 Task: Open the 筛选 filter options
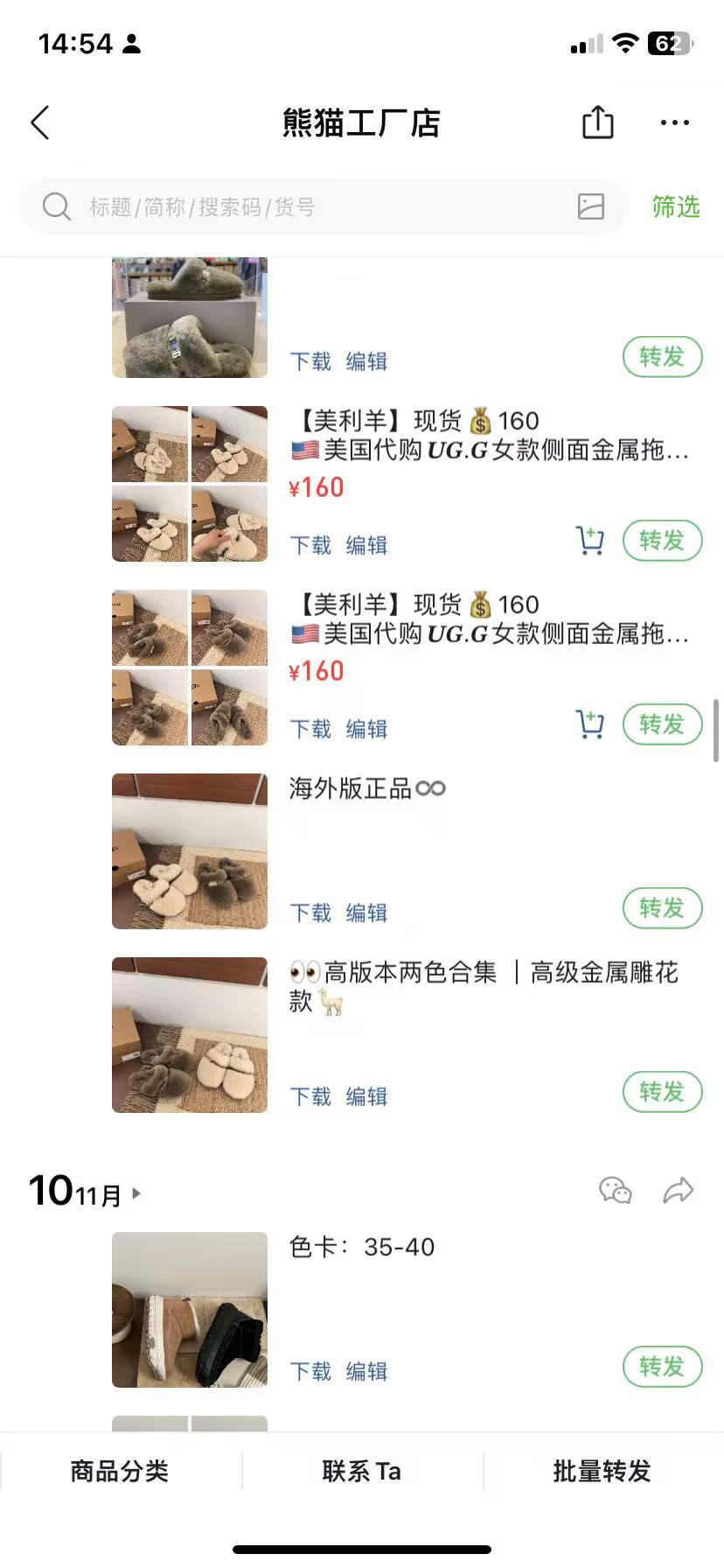click(676, 207)
